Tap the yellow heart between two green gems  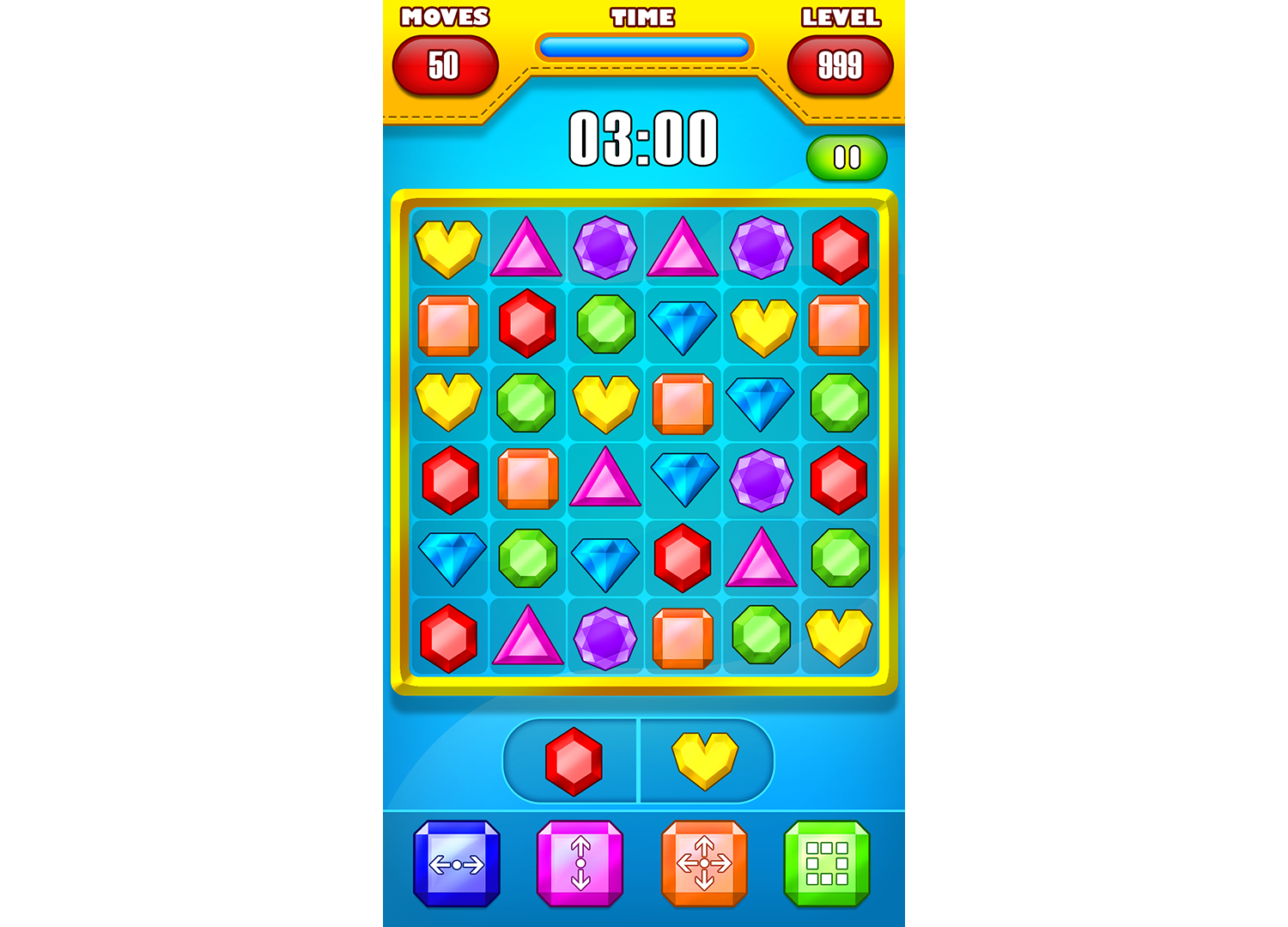point(605,403)
